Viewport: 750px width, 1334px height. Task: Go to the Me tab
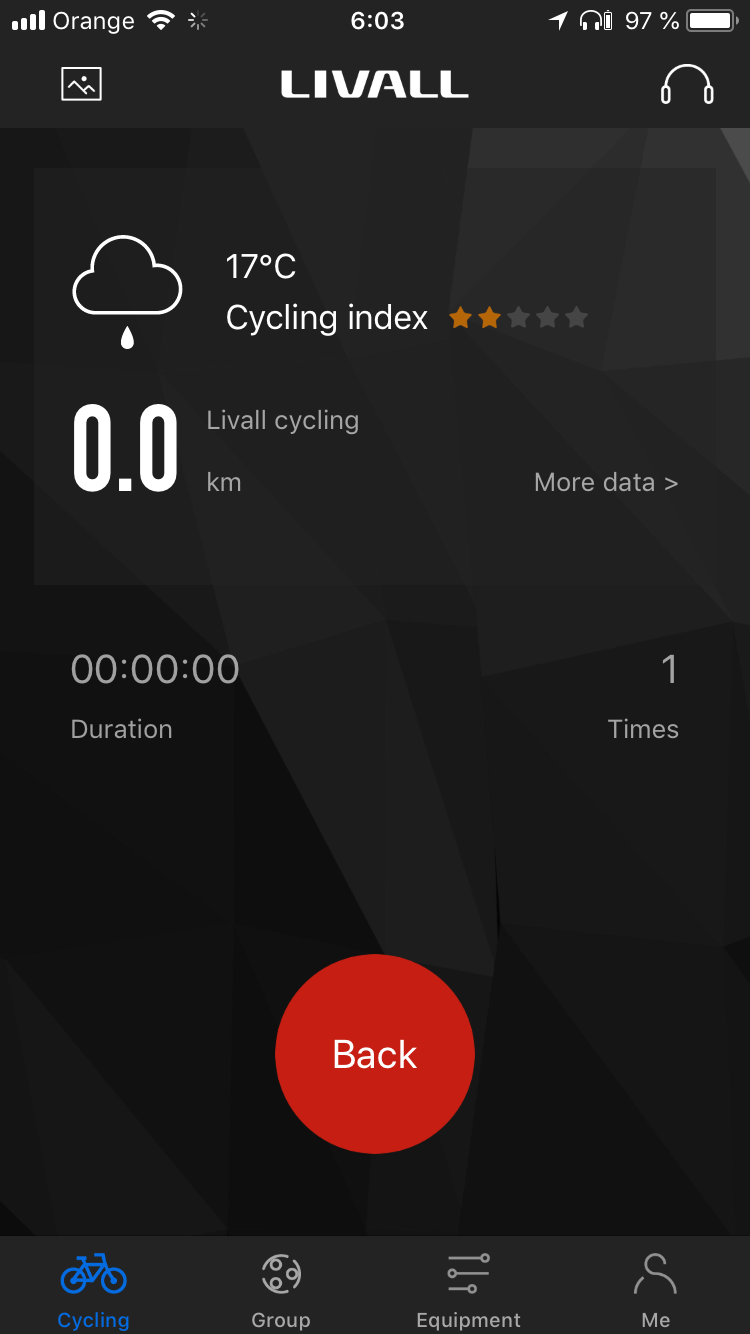(656, 1290)
